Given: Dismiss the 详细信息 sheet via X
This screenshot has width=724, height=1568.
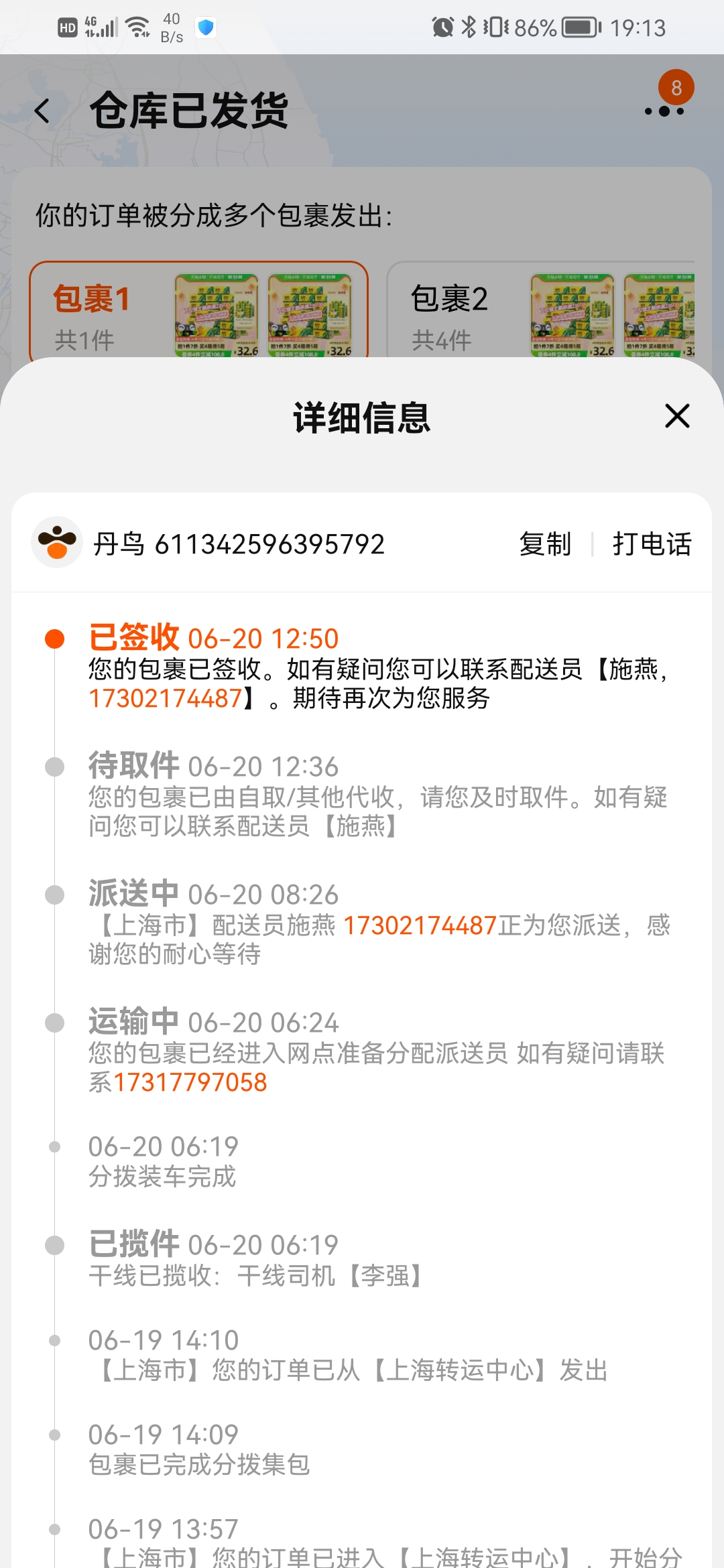Looking at the screenshot, I should coord(676,417).
